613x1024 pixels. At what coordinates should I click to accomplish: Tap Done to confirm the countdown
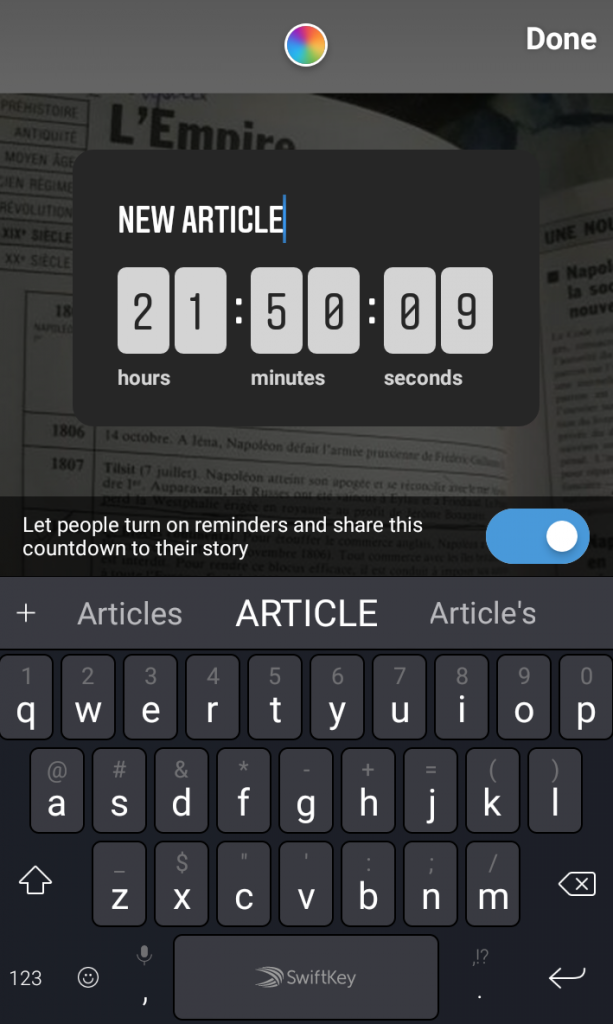coord(561,39)
